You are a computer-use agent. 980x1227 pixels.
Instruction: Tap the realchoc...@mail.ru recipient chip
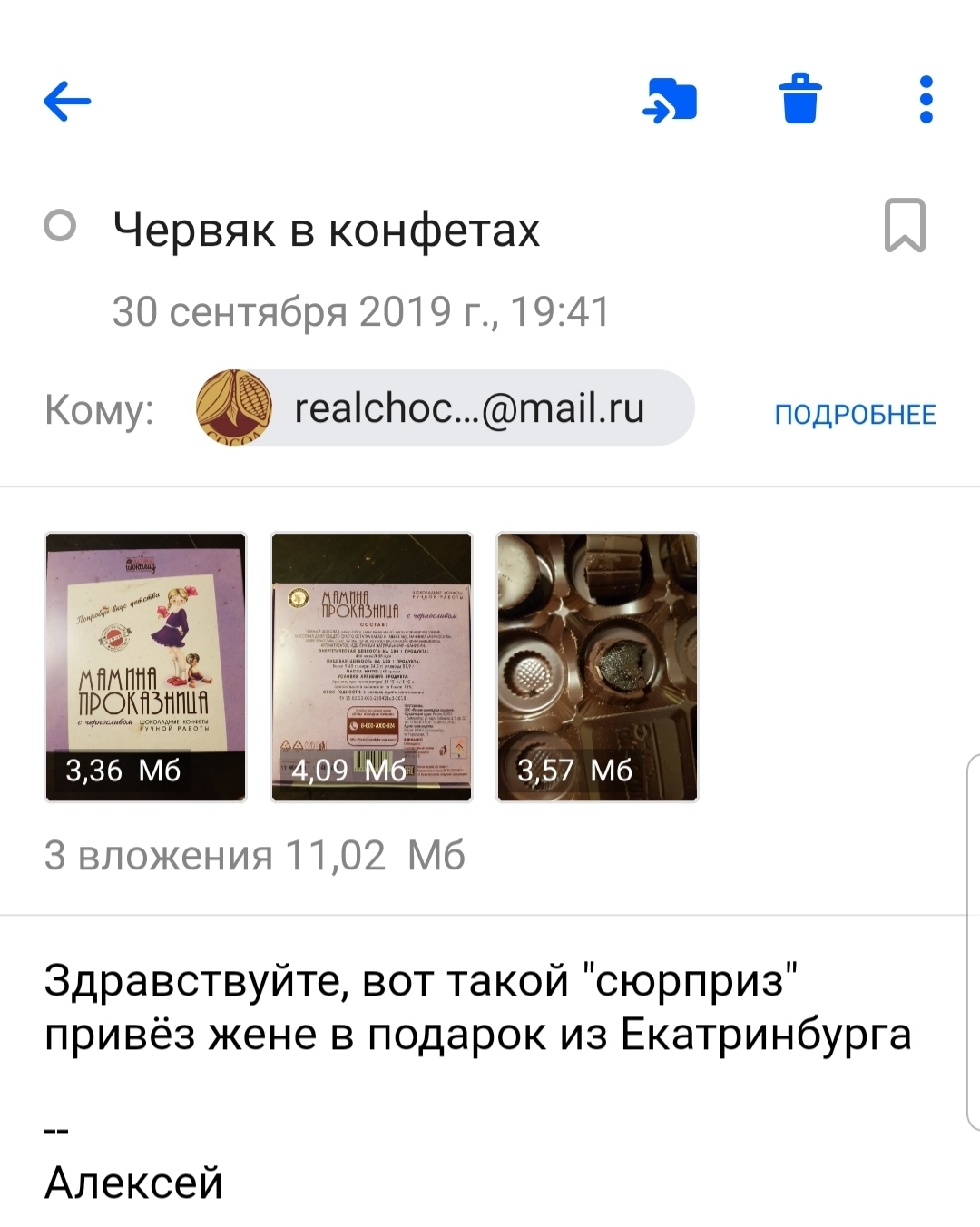445,408
